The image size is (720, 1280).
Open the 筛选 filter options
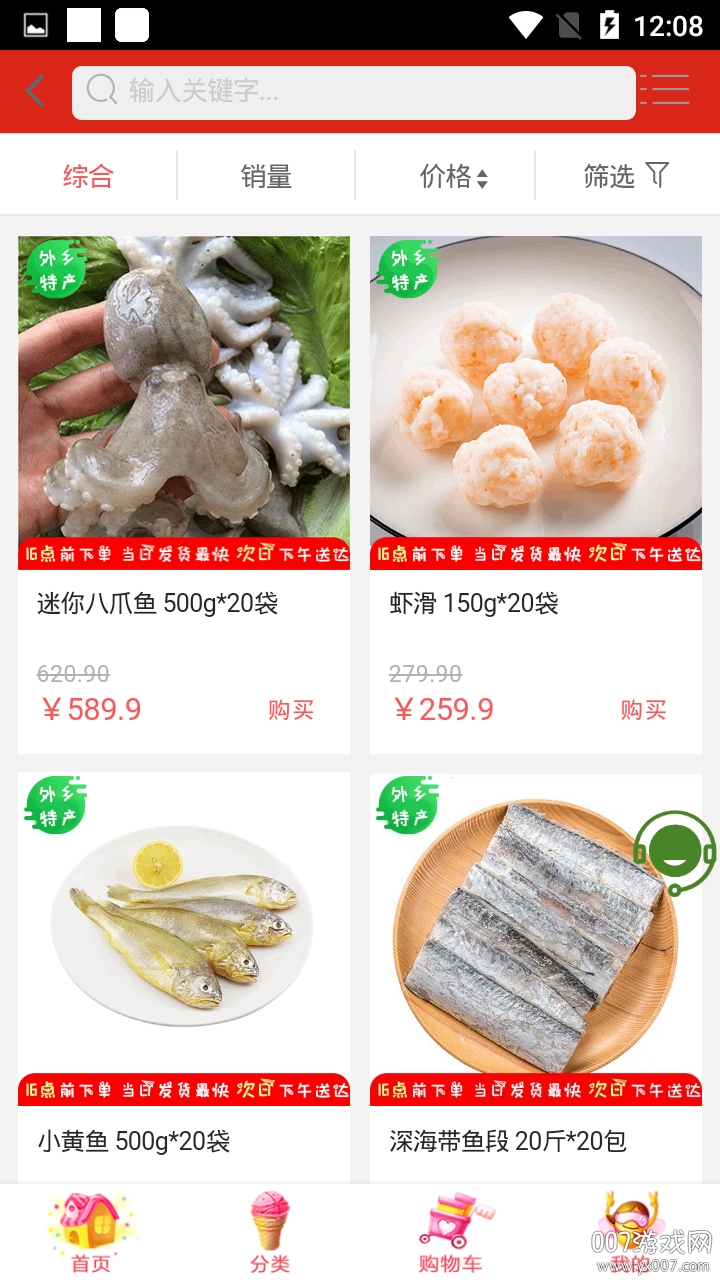(x=626, y=177)
